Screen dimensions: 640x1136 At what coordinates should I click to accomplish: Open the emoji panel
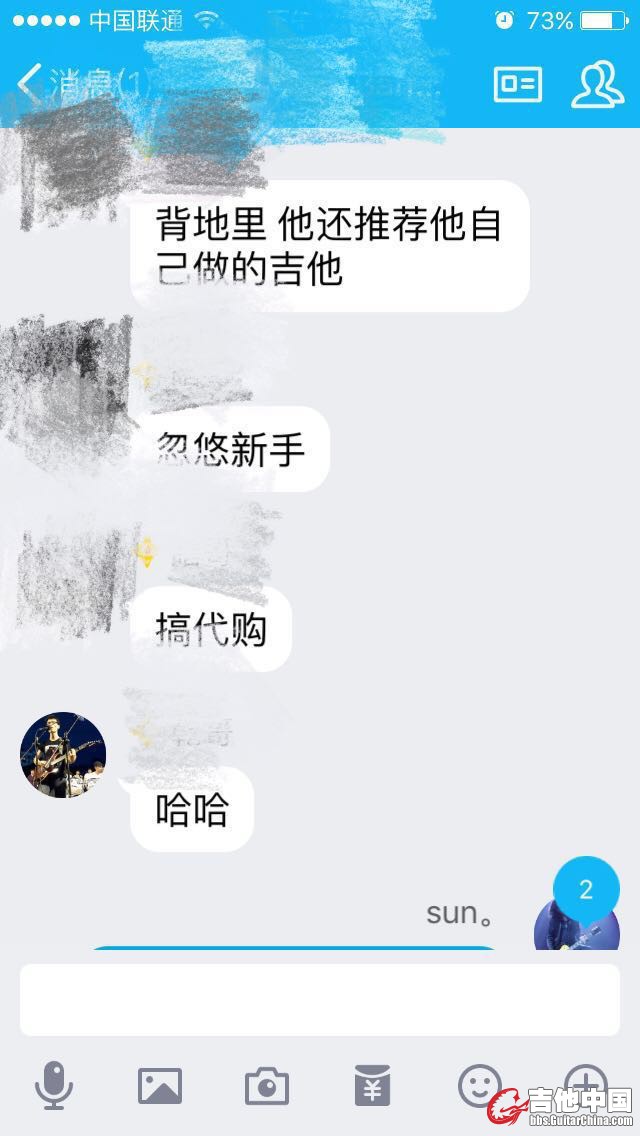[x=479, y=1084]
